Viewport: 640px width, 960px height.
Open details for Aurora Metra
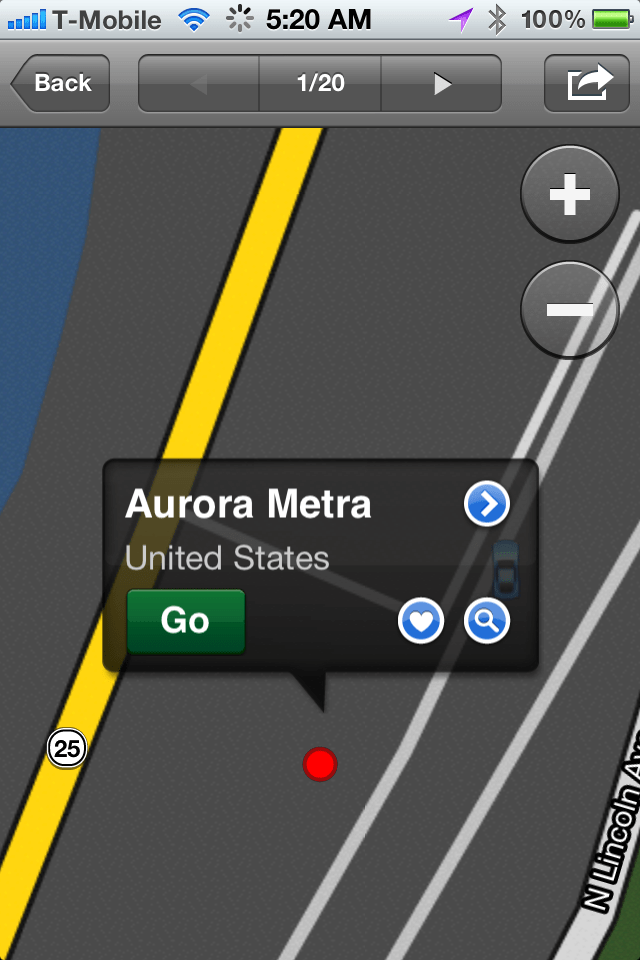[x=487, y=505]
